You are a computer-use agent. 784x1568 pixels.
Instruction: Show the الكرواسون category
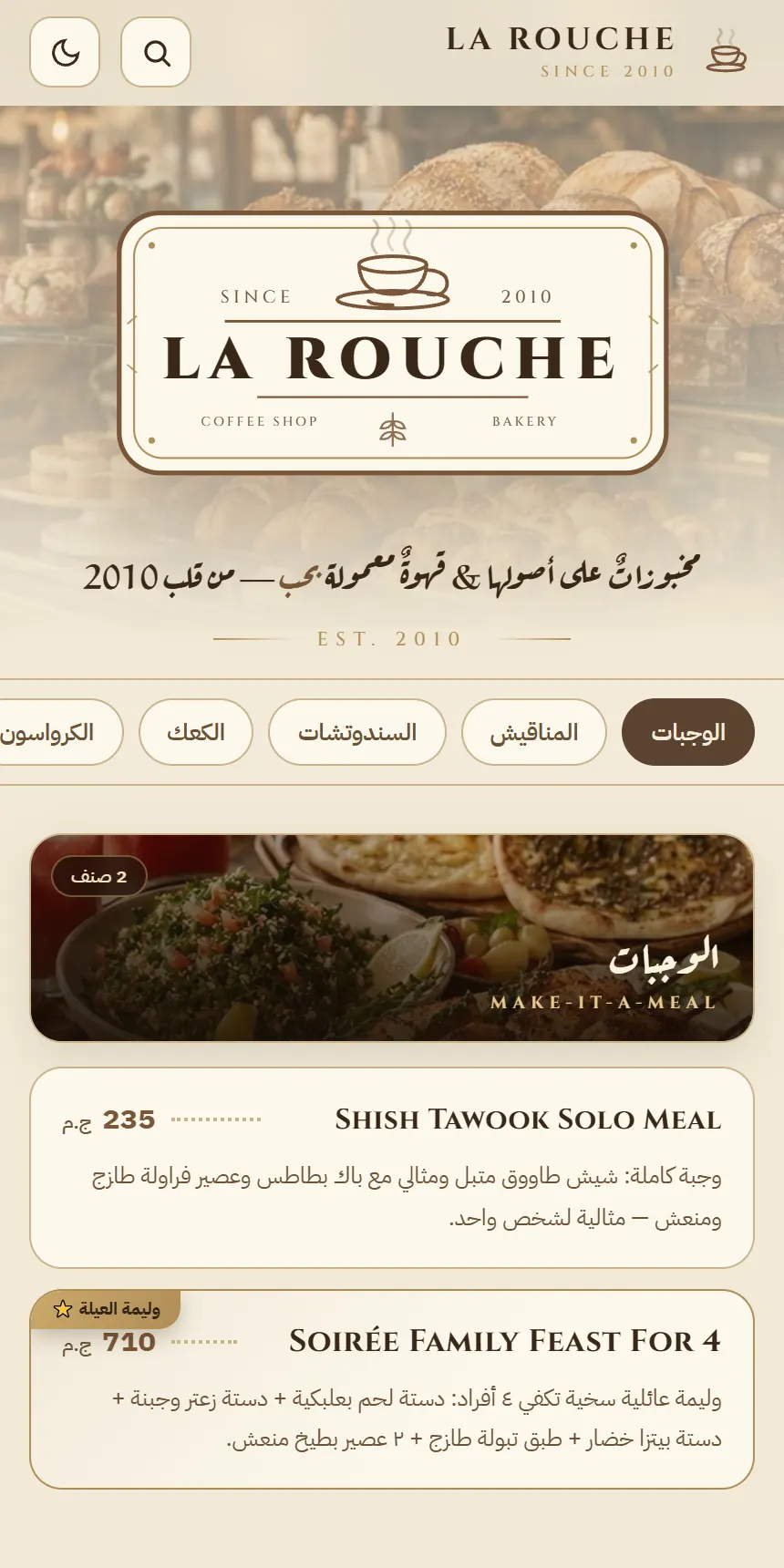coord(55,732)
